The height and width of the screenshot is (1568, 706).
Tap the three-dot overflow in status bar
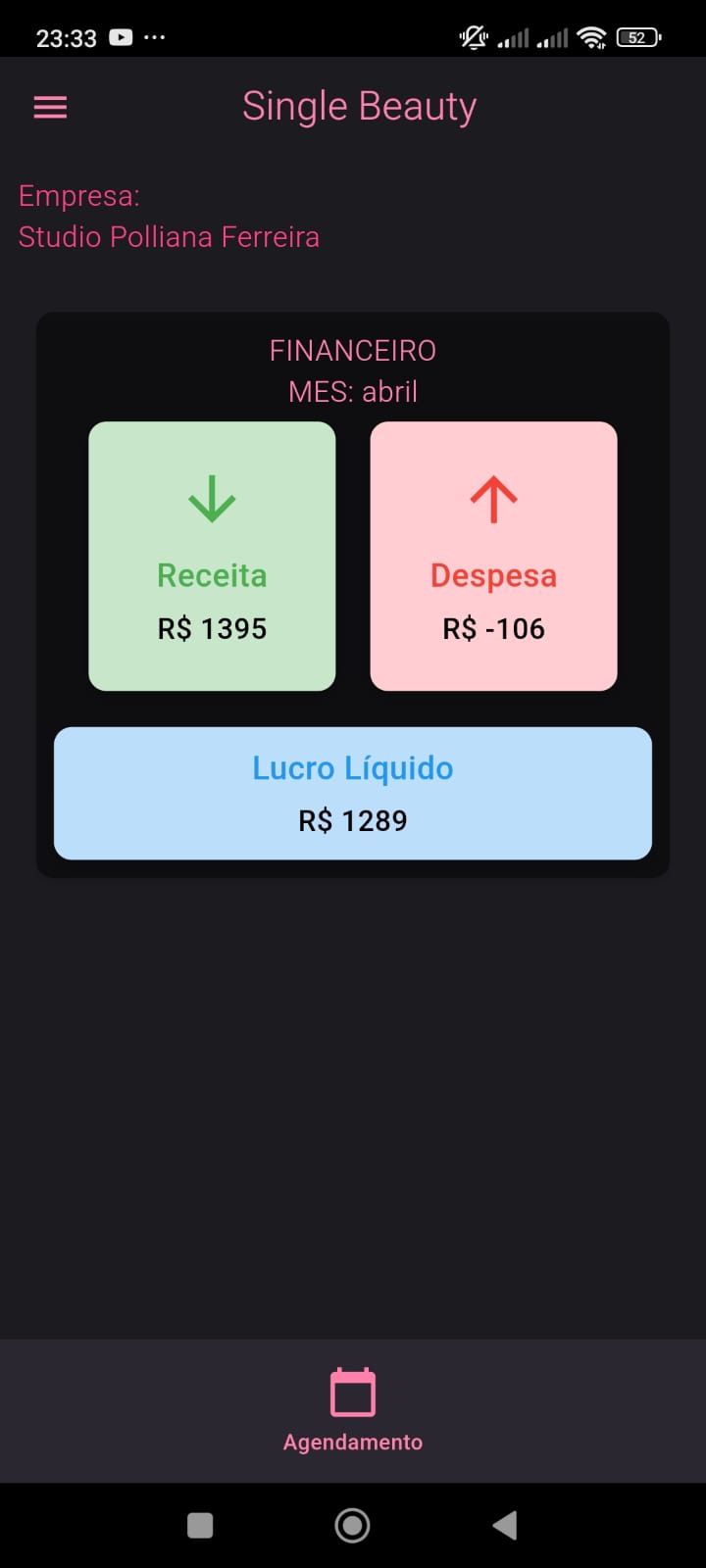pyautogui.click(x=155, y=37)
